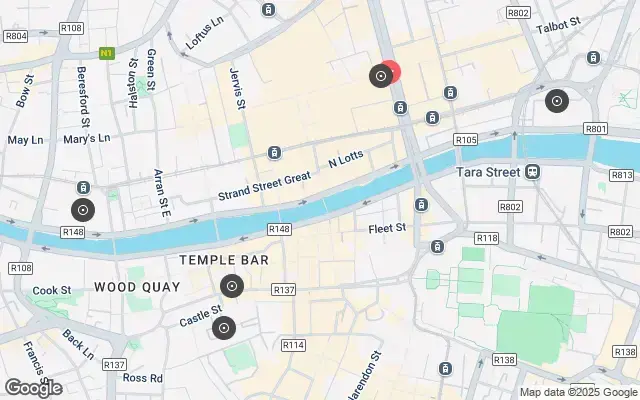
Task: Open the Tara Street station icon
Action: pos(535,172)
